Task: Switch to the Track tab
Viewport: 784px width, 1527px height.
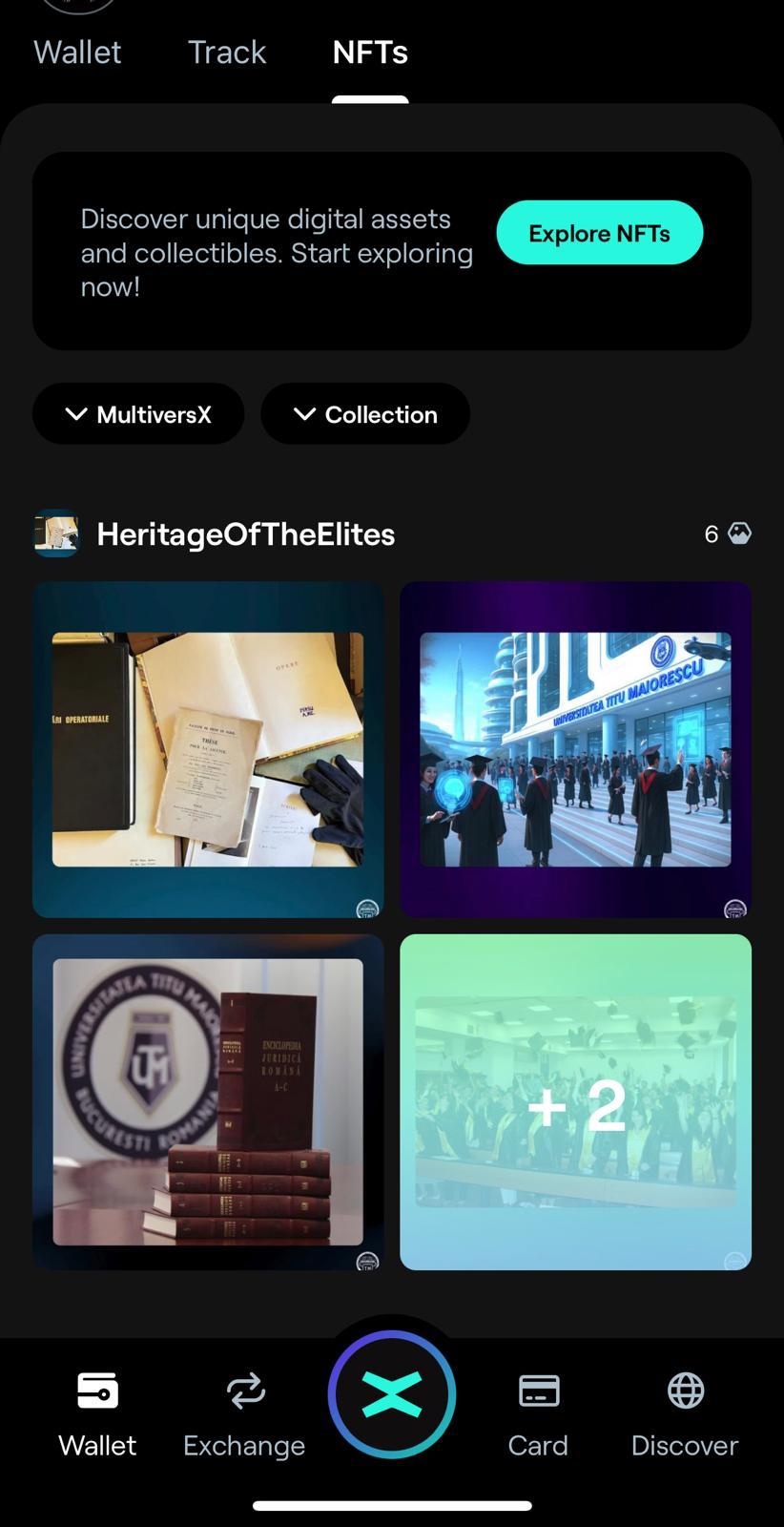Action: (x=226, y=52)
